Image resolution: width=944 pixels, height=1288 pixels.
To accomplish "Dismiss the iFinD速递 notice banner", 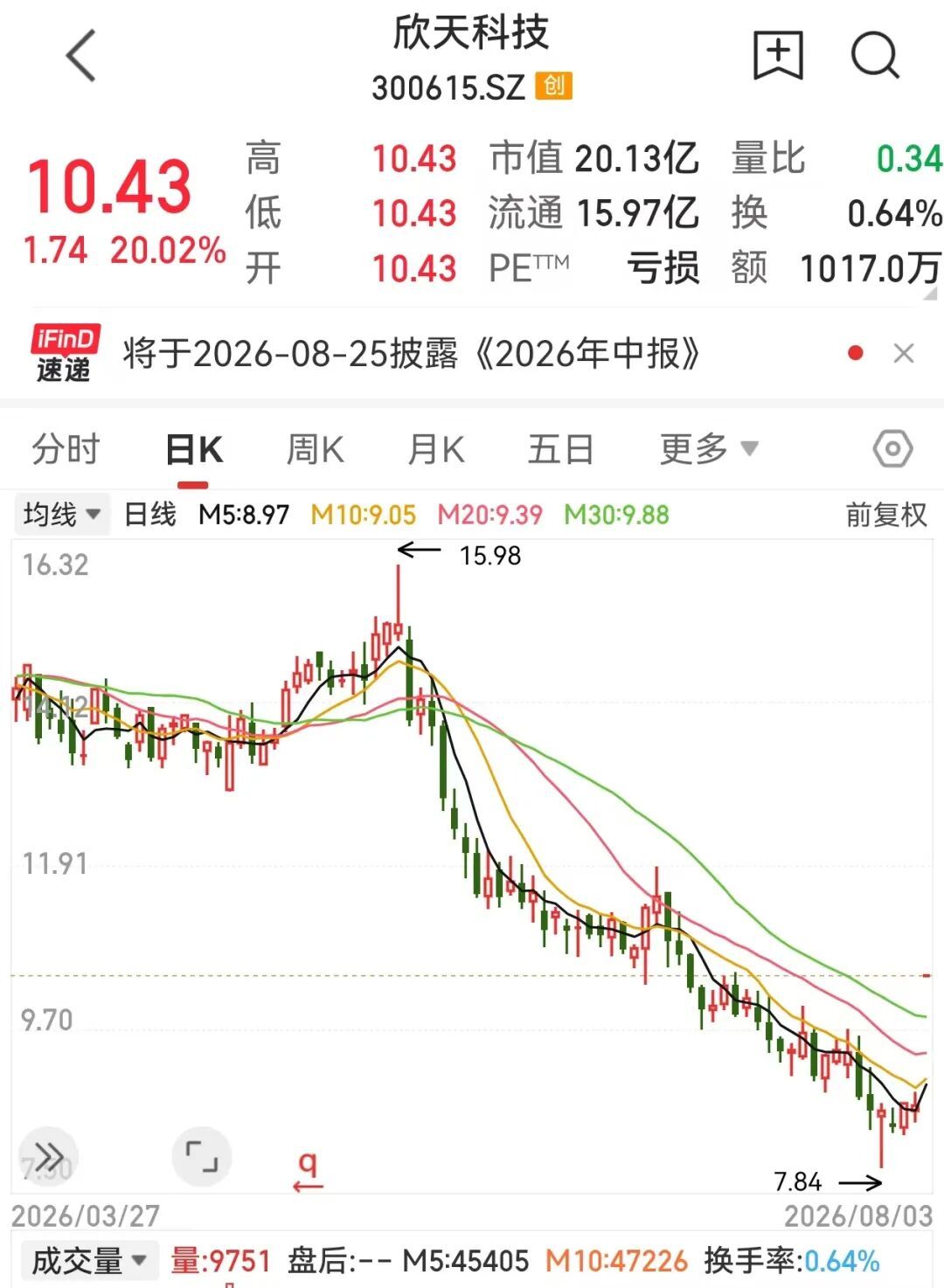I will point(904,353).
